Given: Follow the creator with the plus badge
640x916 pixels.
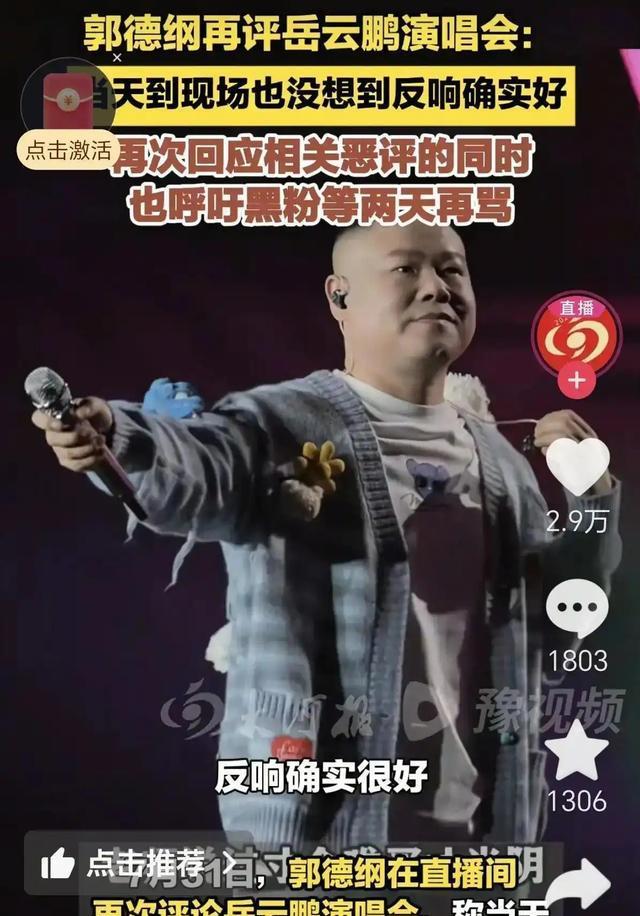Looking at the screenshot, I should click(576, 381).
